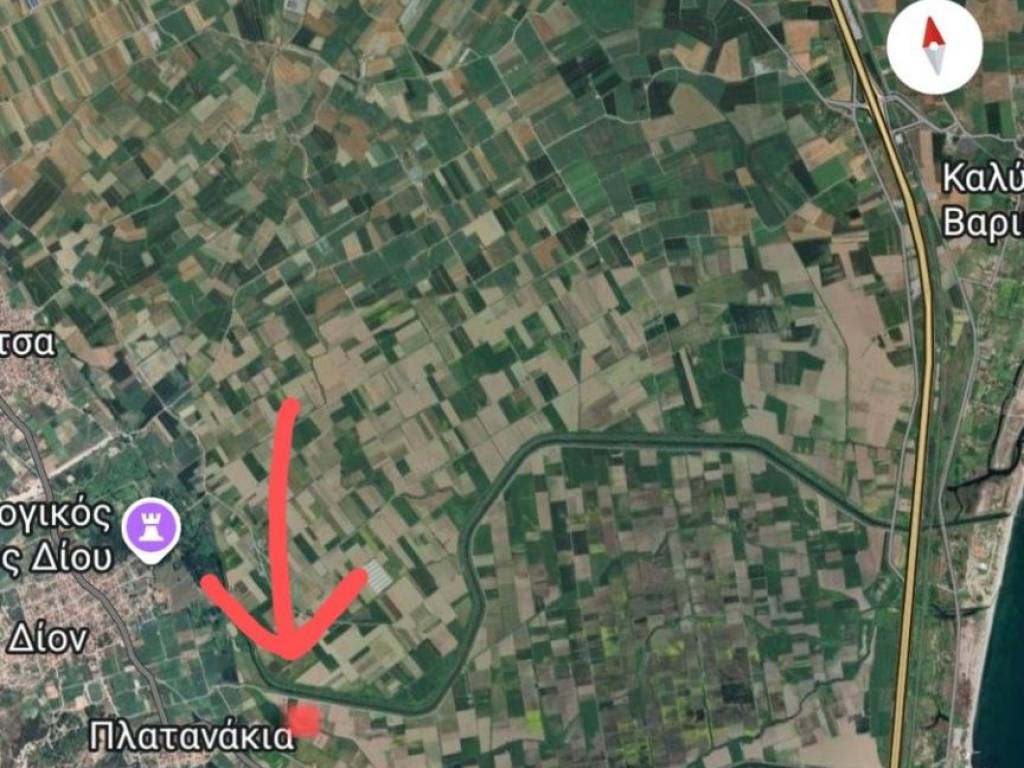Open the purple archaeological site marker near Δίον
1024x768 pixels.
pos(152,526)
